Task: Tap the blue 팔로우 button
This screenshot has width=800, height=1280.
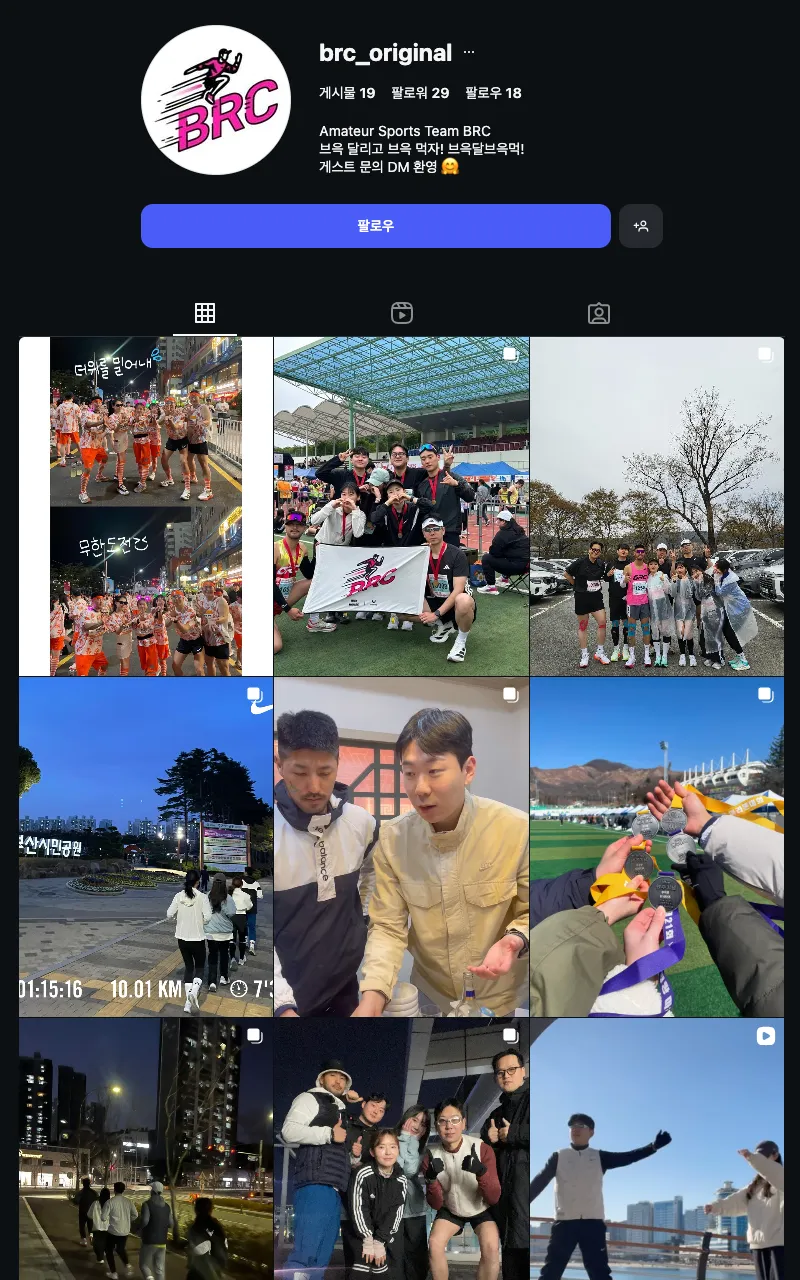Action: (x=375, y=226)
